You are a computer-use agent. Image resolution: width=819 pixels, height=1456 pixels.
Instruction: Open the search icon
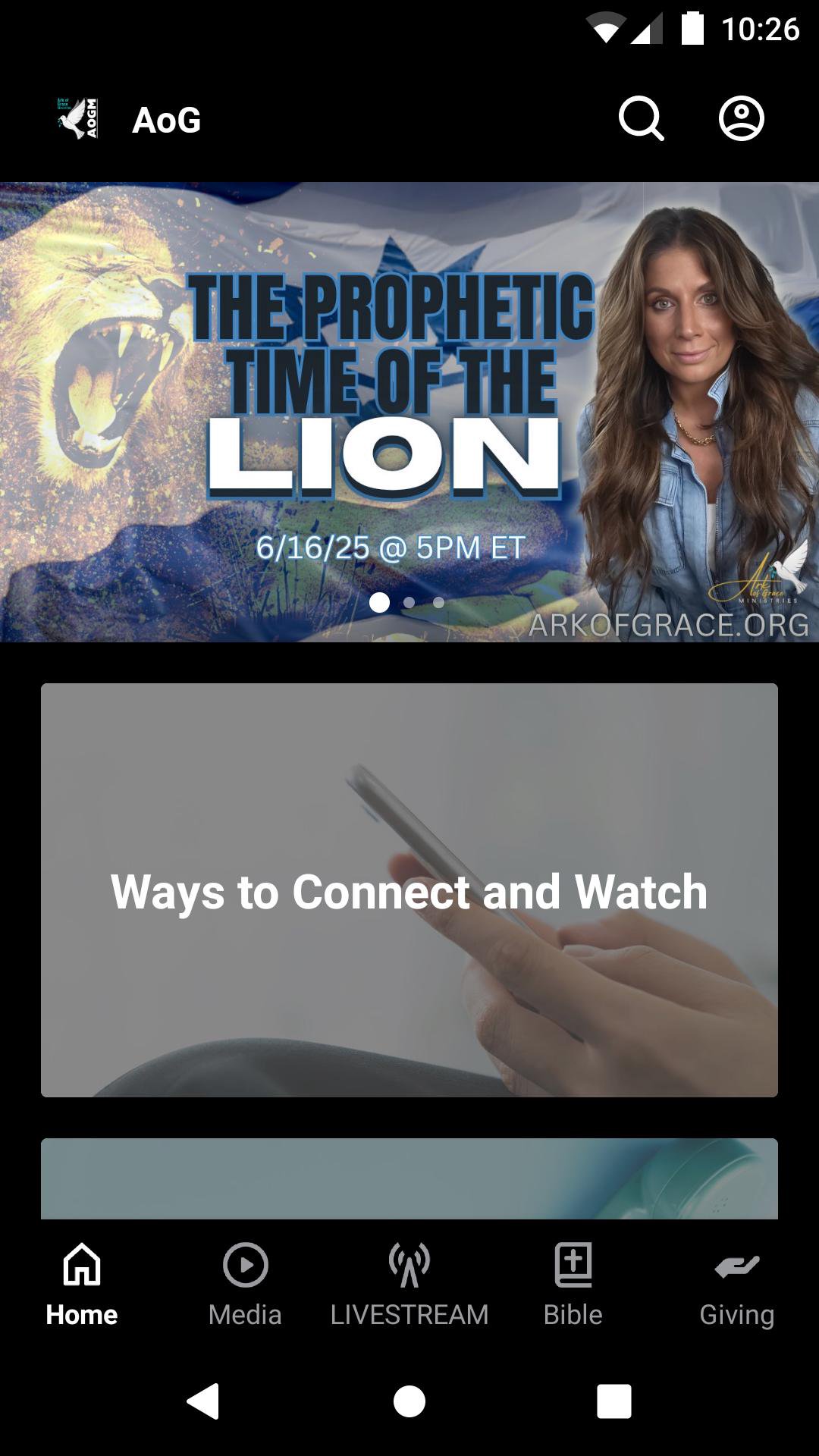pyautogui.click(x=641, y=119)
